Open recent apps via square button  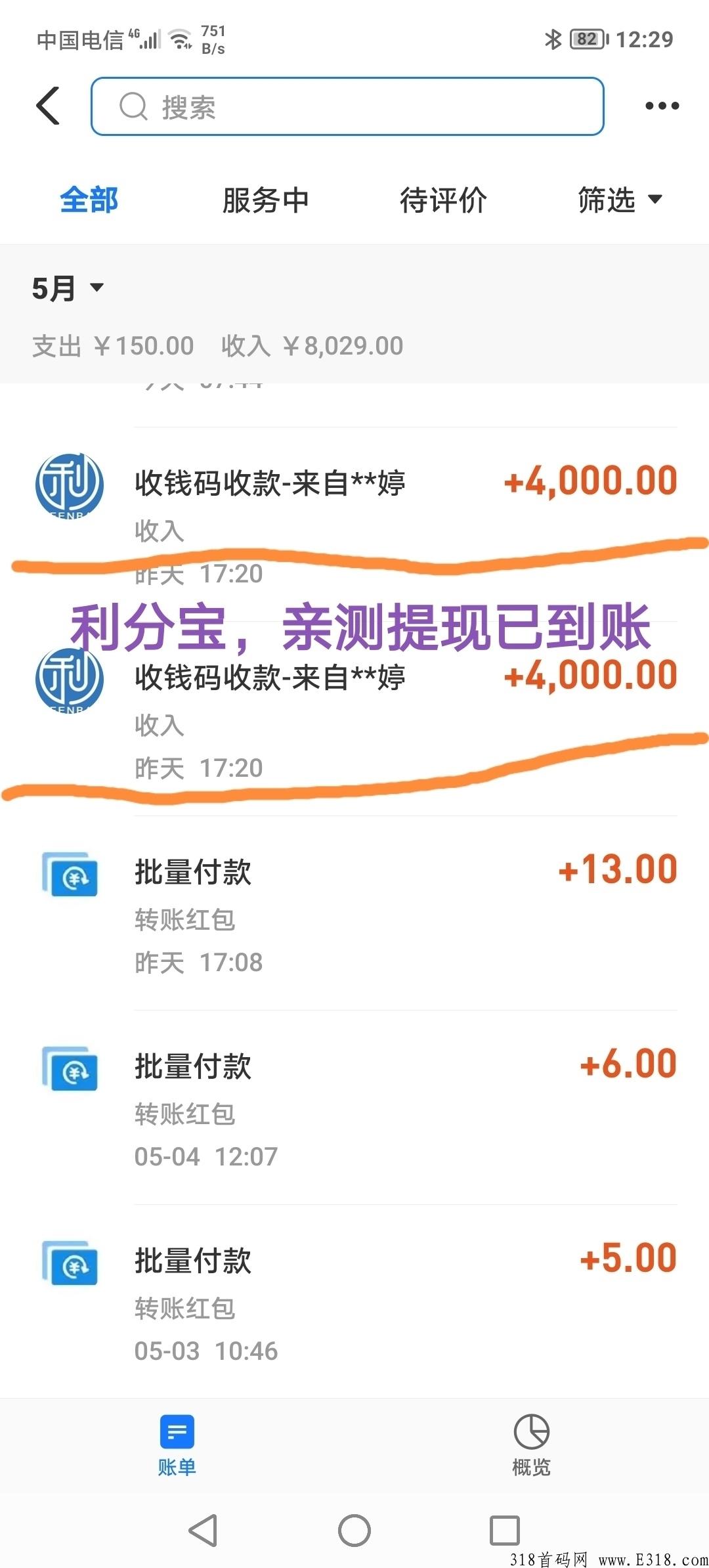point(504,1531)
